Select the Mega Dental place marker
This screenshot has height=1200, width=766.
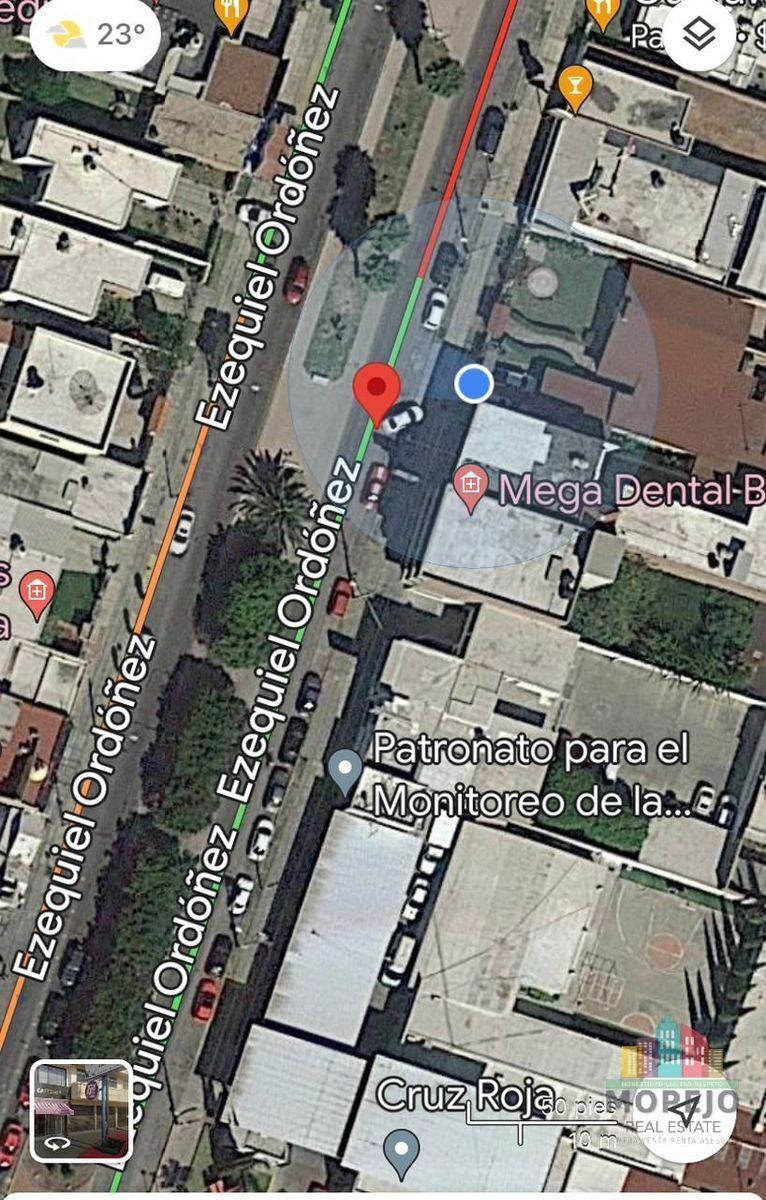tap(470, 487)
